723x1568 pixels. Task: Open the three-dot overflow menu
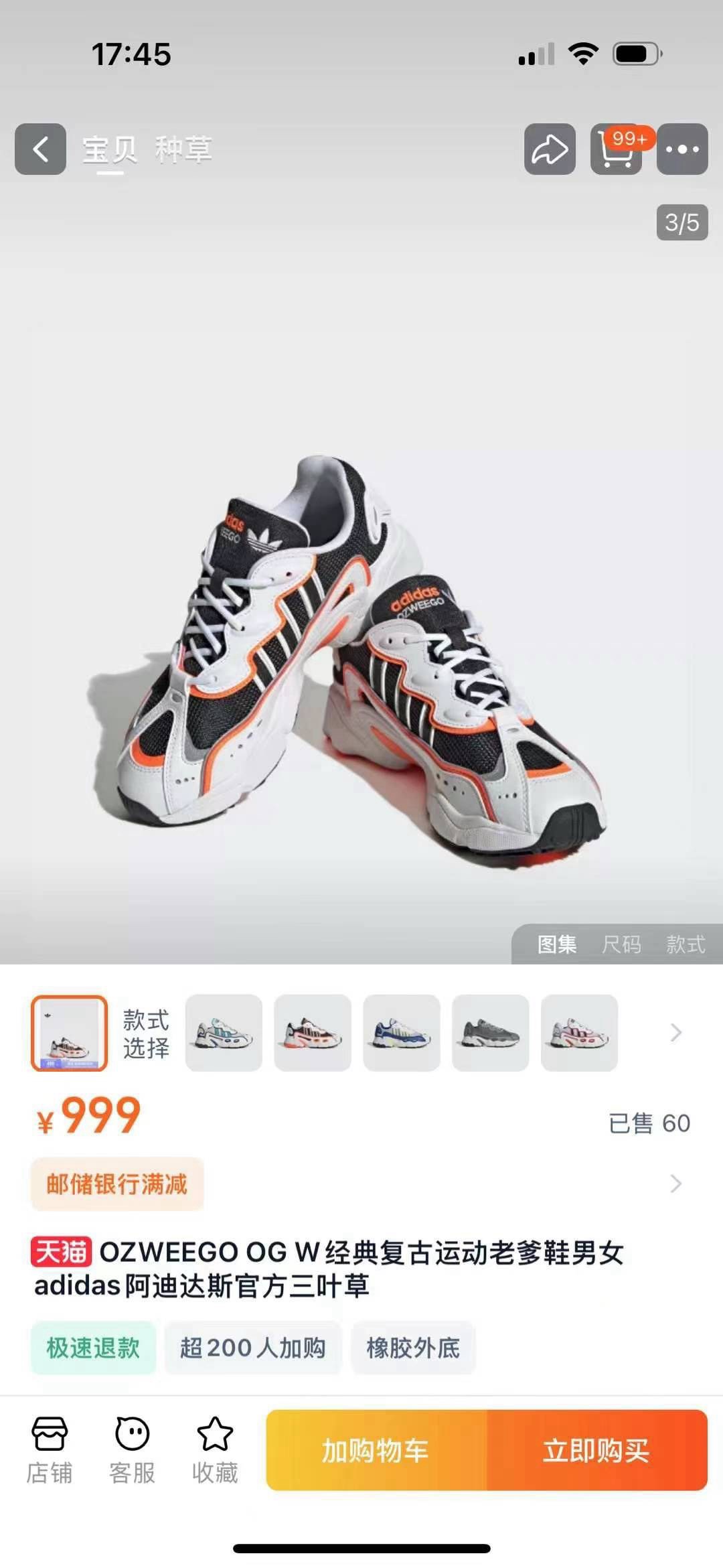(x=682, y=149)
